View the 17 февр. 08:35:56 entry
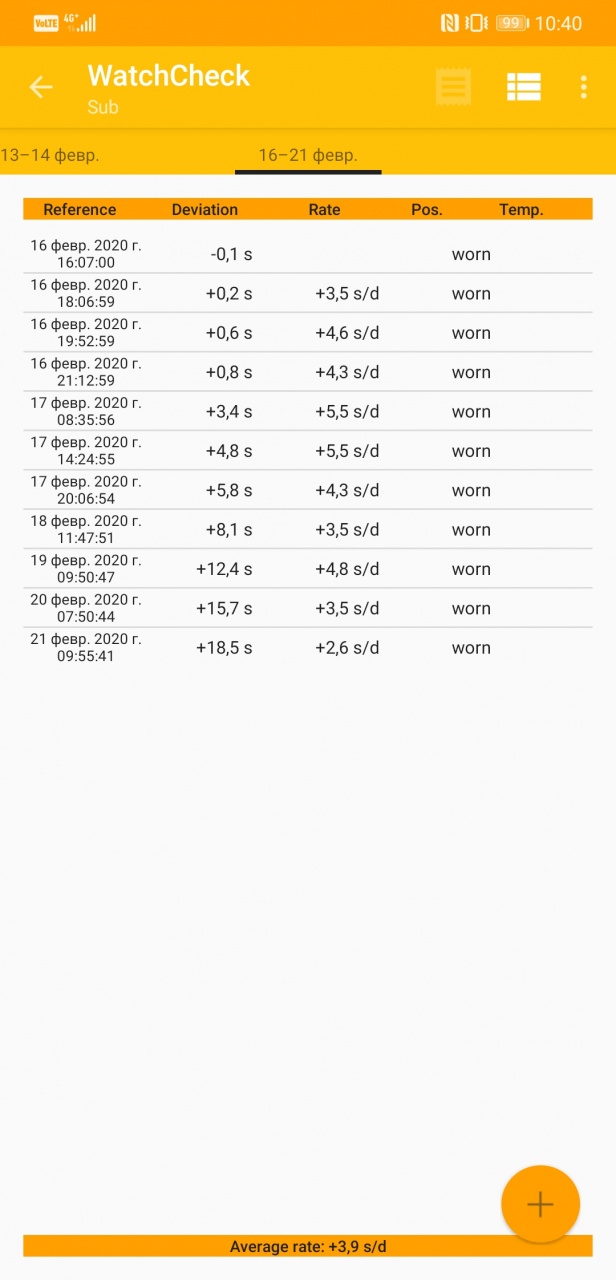The image size is (616, 1280). coord(308,411)
